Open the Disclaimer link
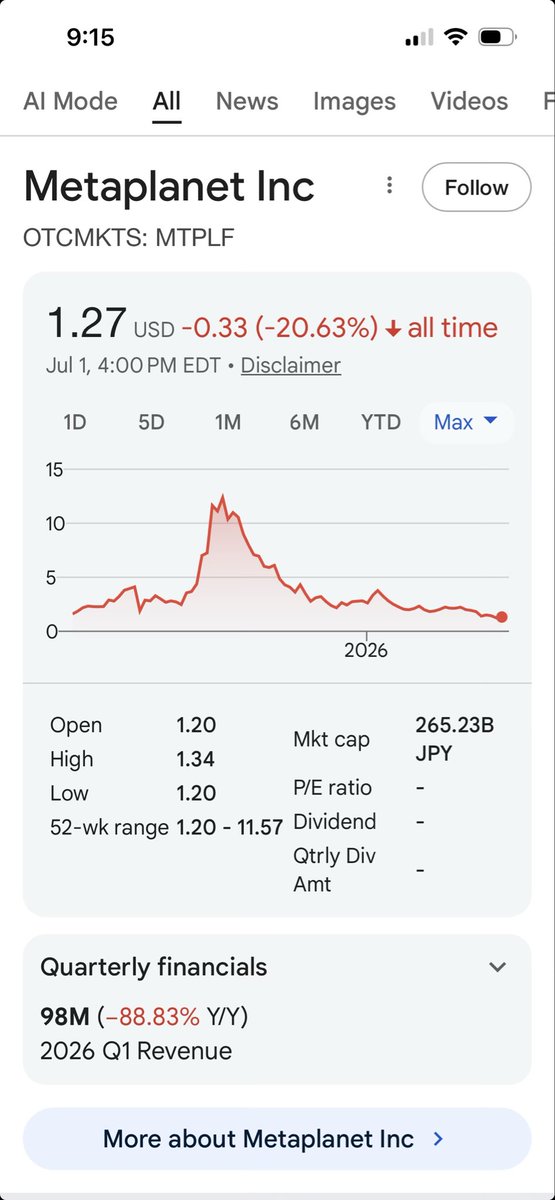This screenshot has width=555, height=1200. tap(291, 365)
